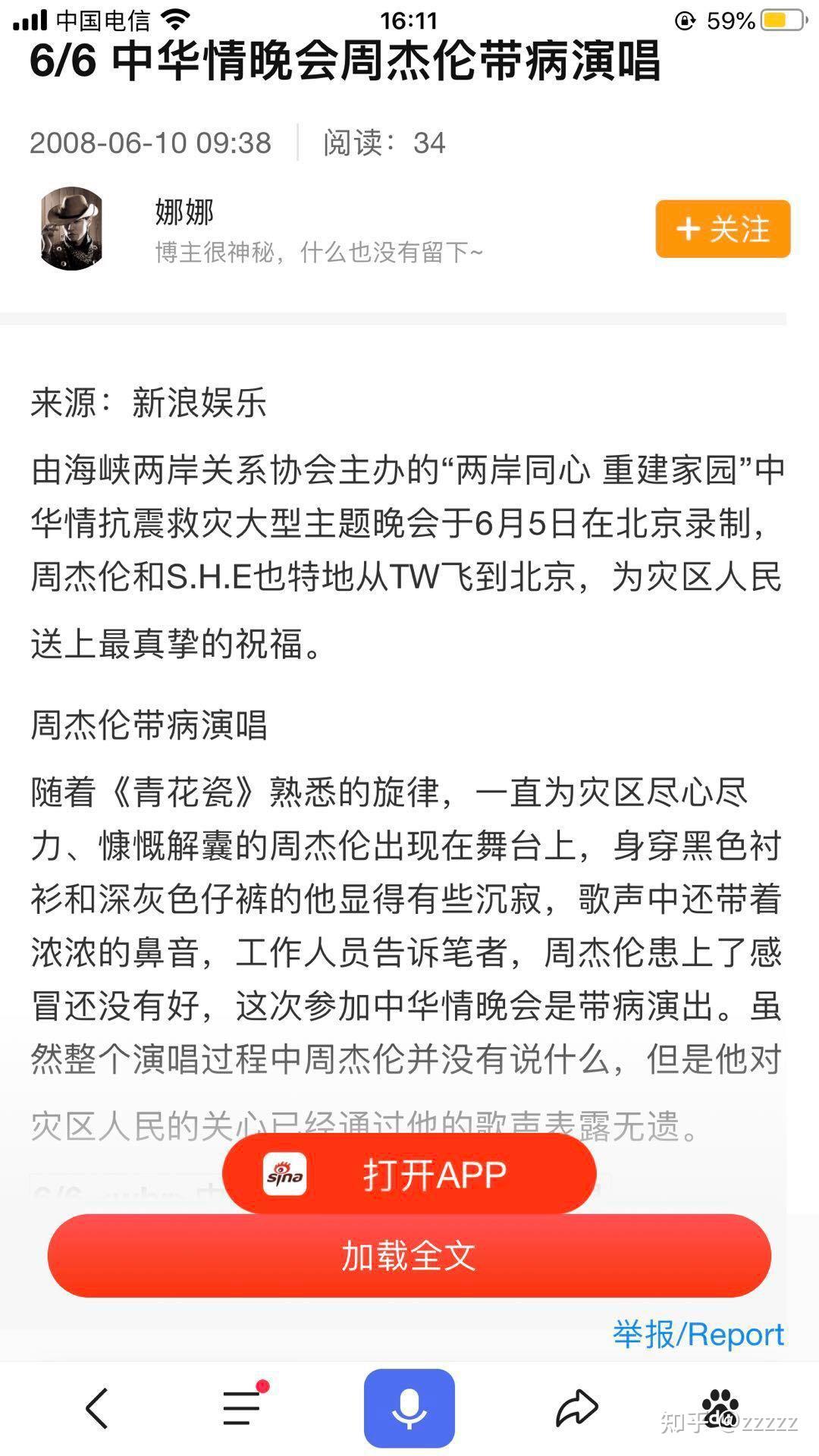The image size is (819, 1456).
Task: Load the full article with 加载全文
Action: coord(409,1256)
